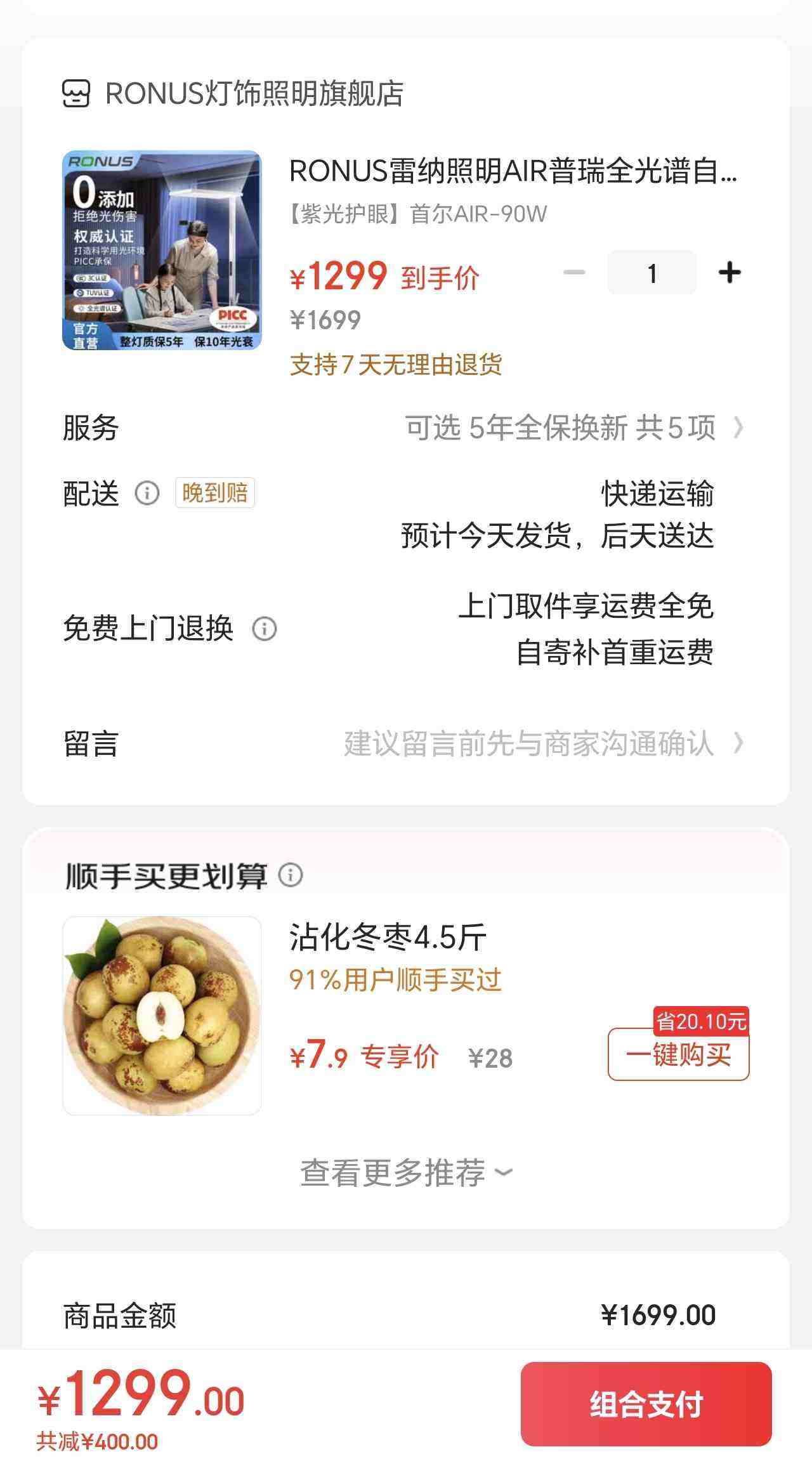The height and width of the screenshot is (1473, 812).
Task: Show info icon beside 顺手买更划算
Action: pyautogui.click(x=291, y=875)
